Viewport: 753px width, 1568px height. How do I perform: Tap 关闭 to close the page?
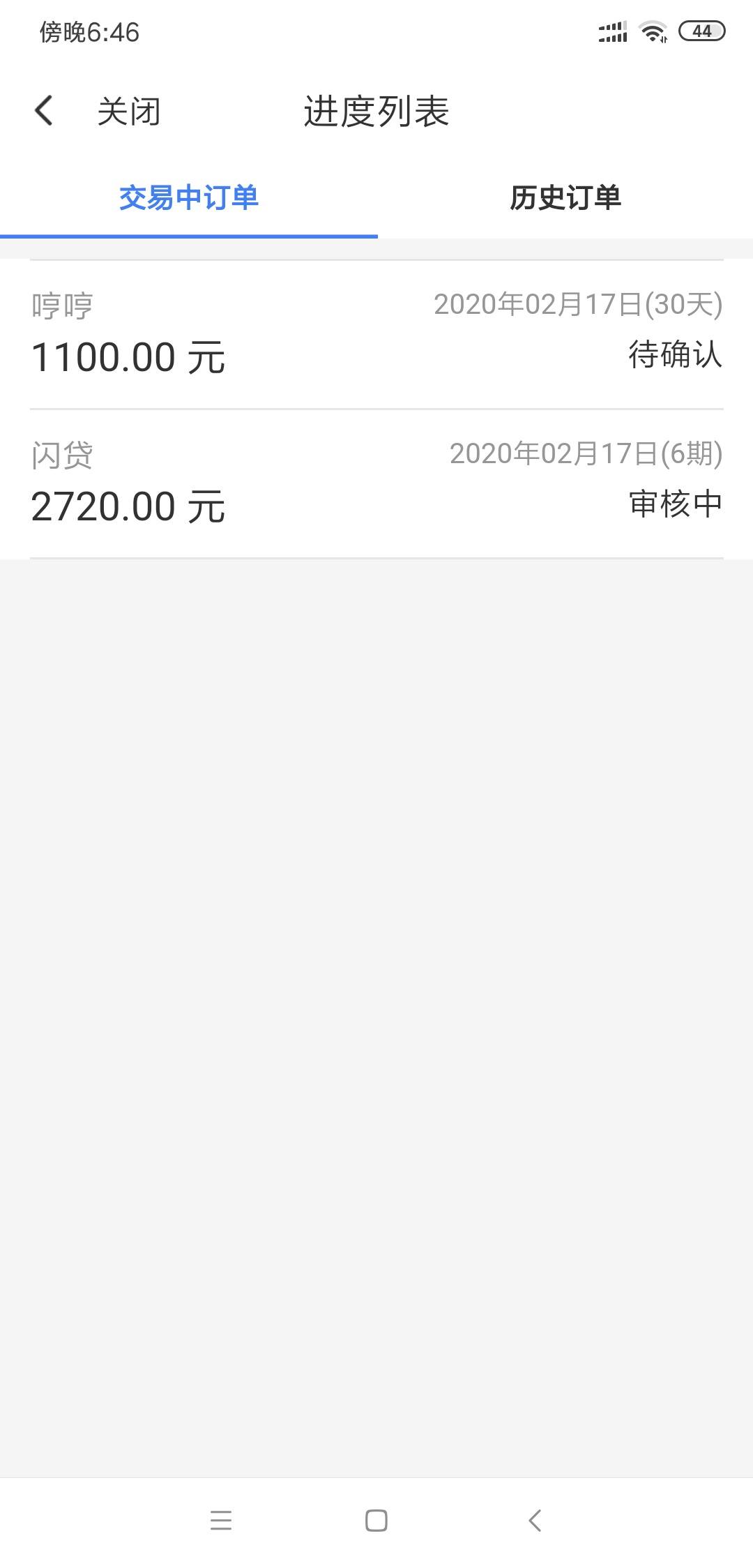pyautogui.click(x=129, y=112)
